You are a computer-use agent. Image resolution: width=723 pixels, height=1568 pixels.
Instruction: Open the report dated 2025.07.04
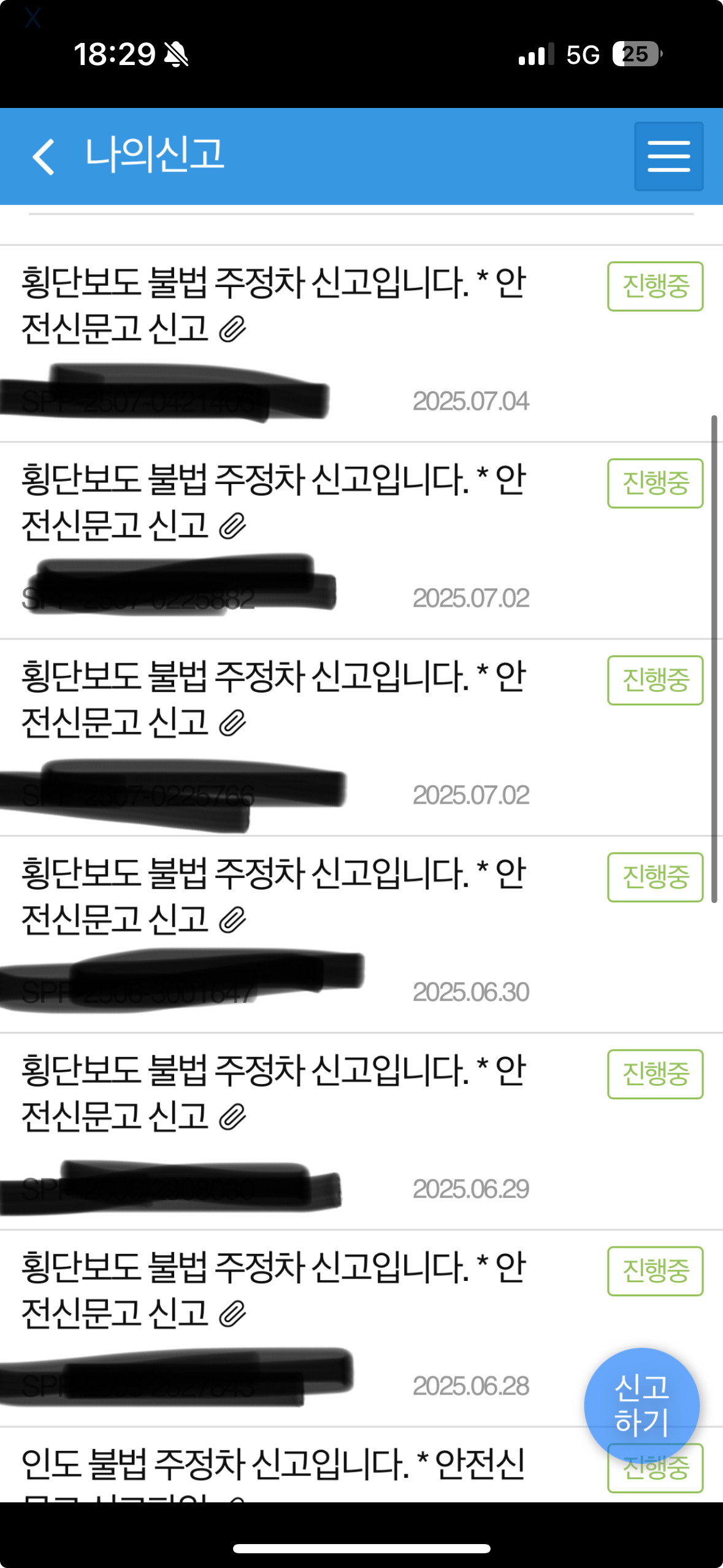click(361, 344)
